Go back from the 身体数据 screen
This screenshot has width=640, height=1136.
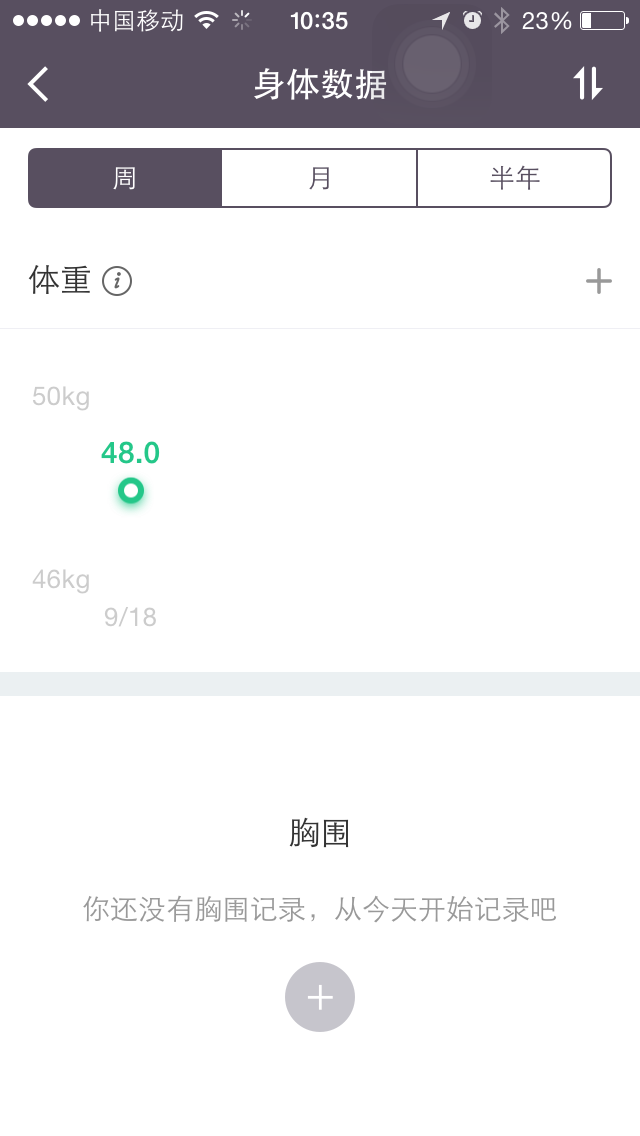tap(38, 84)
